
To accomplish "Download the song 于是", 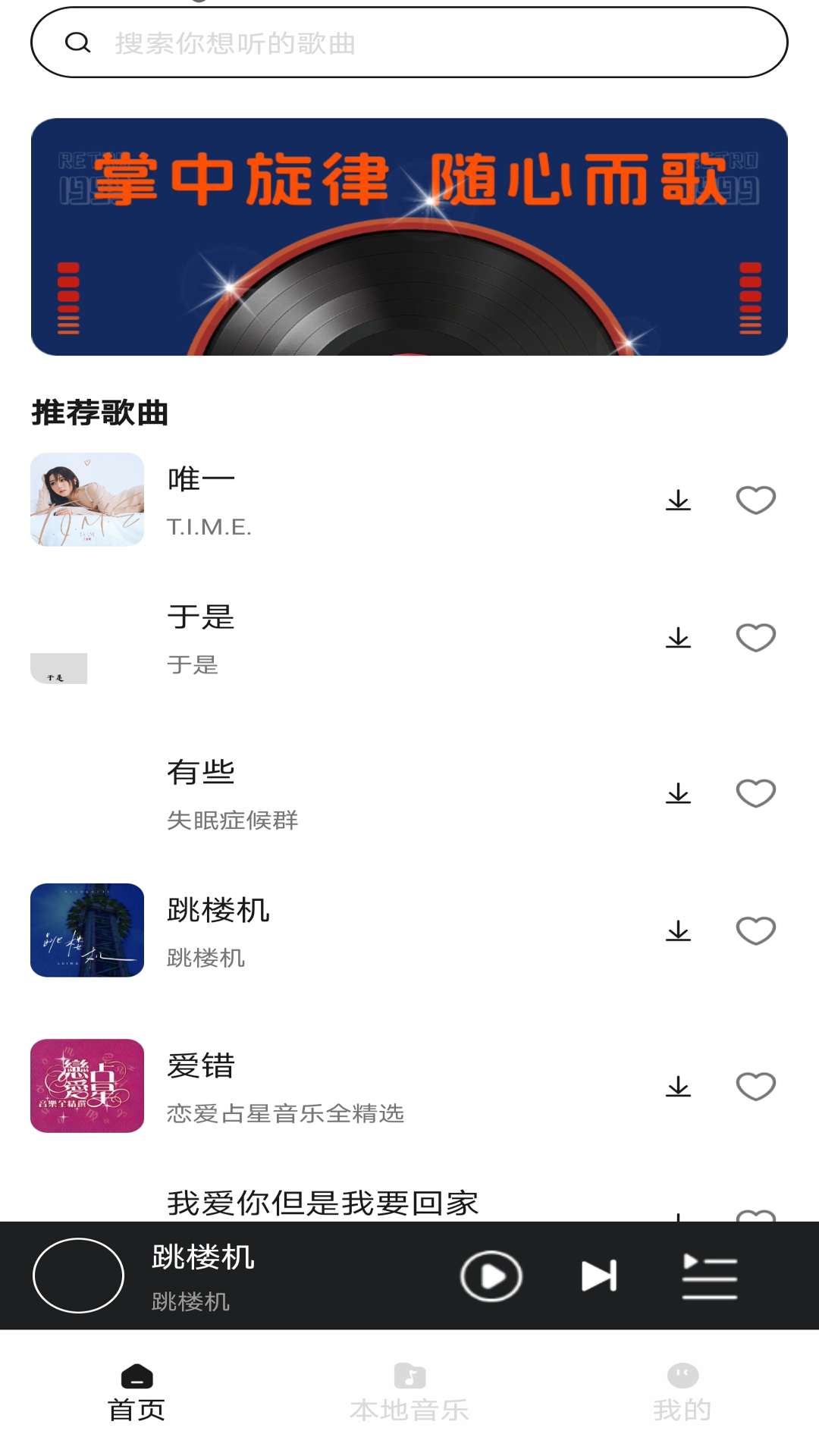I will 678,638.
